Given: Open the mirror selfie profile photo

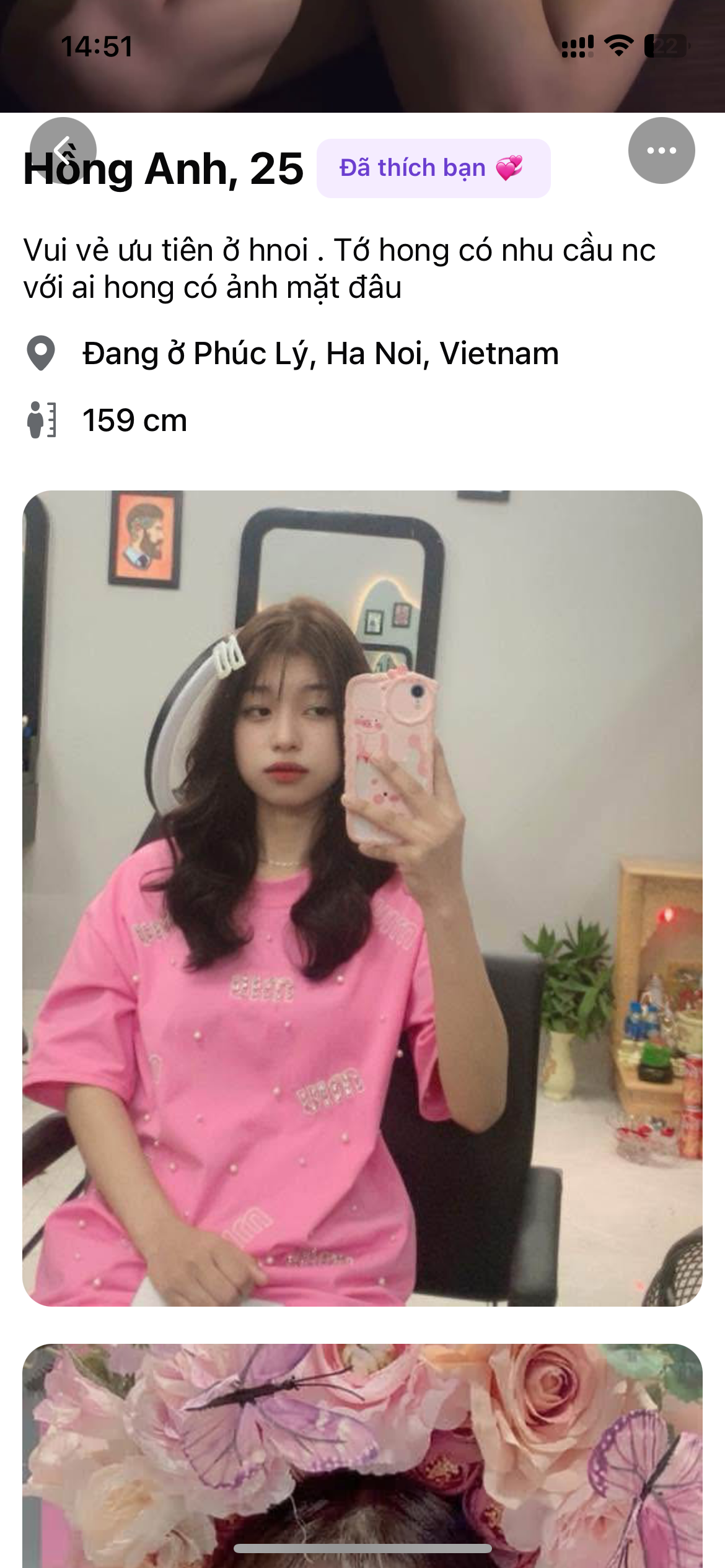Looking at the screenshot, I should [362, 898].
